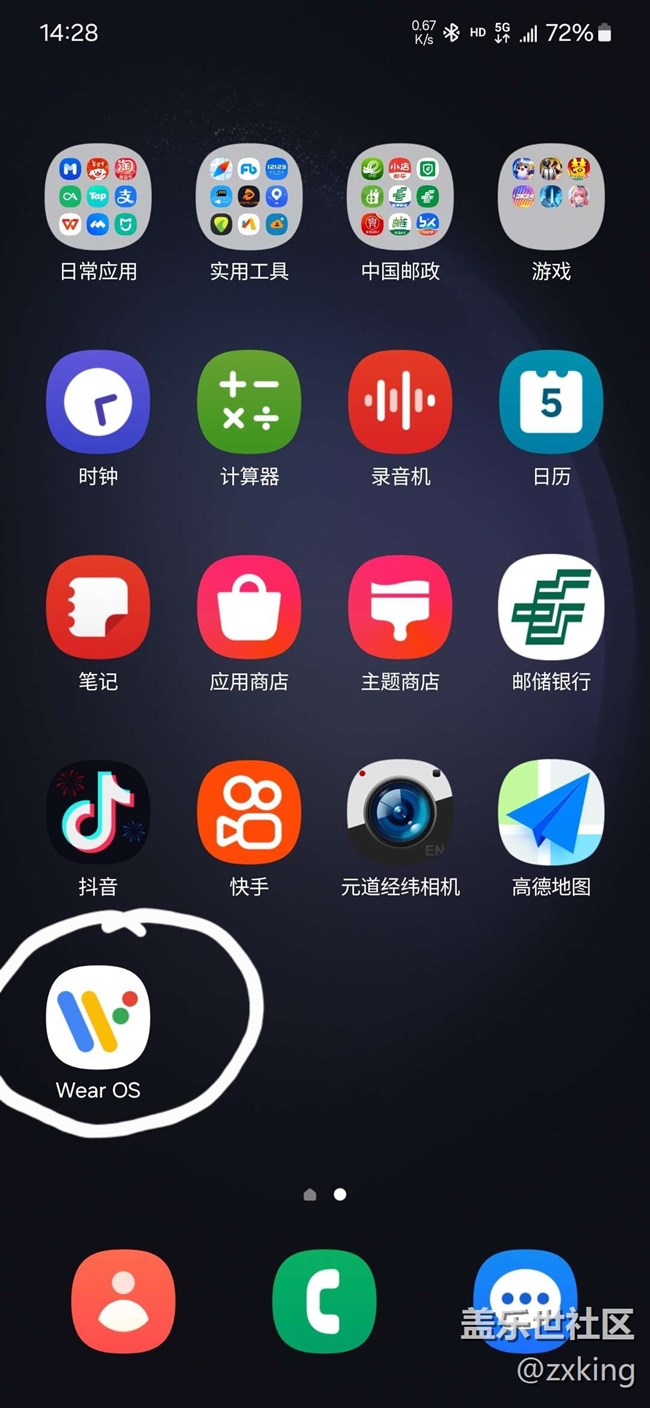Launch 元道经纬相机 camera app
Viewport: 650px width, 1408px height.
[400, 812]
